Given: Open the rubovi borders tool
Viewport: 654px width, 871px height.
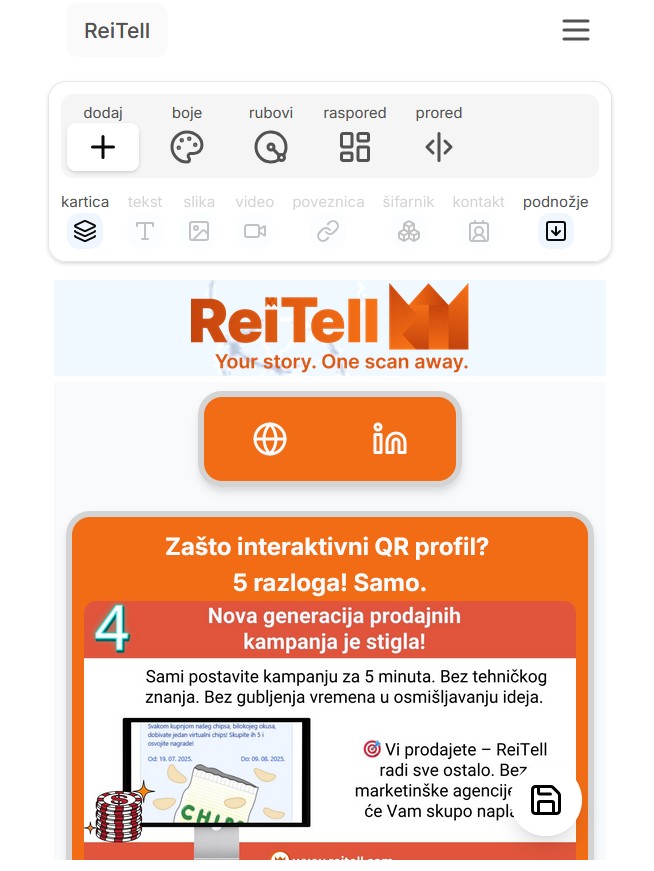Looking at the screenshot, I should 271,148.
